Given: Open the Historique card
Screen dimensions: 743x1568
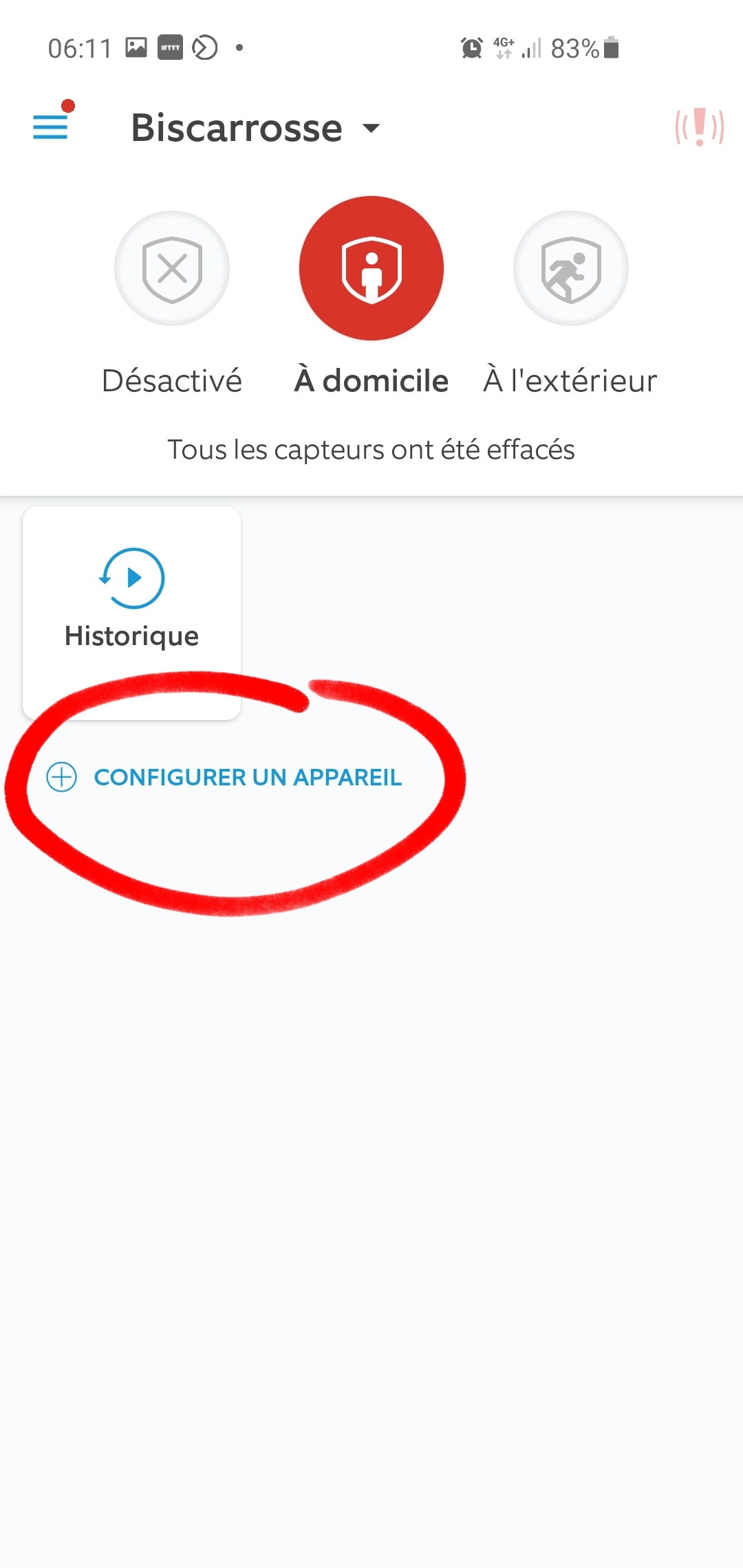Looking at the screenshot, I should tap(131, 613).
